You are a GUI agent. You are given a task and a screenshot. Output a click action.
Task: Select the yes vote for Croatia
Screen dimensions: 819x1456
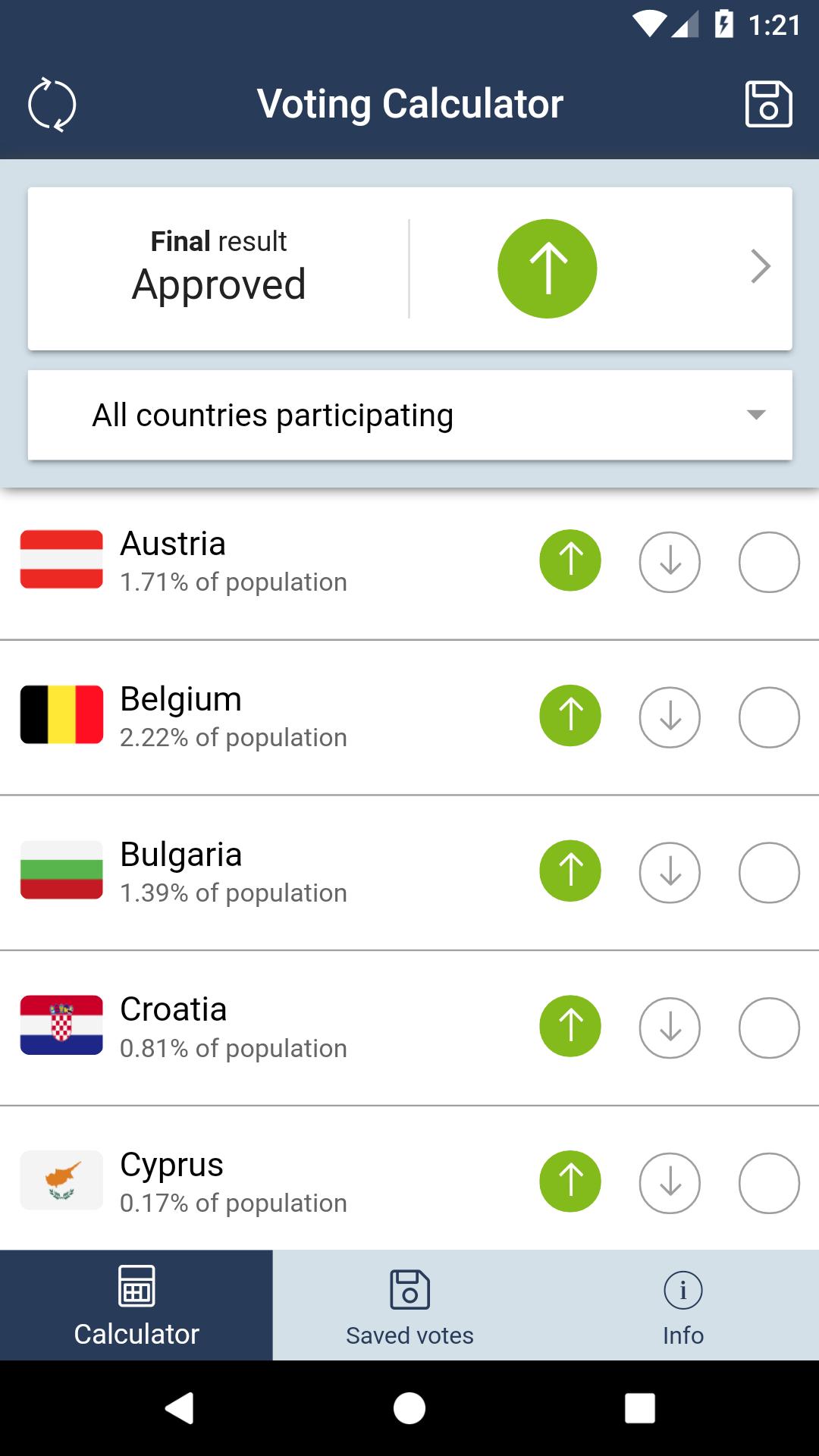click(570, 1026)
